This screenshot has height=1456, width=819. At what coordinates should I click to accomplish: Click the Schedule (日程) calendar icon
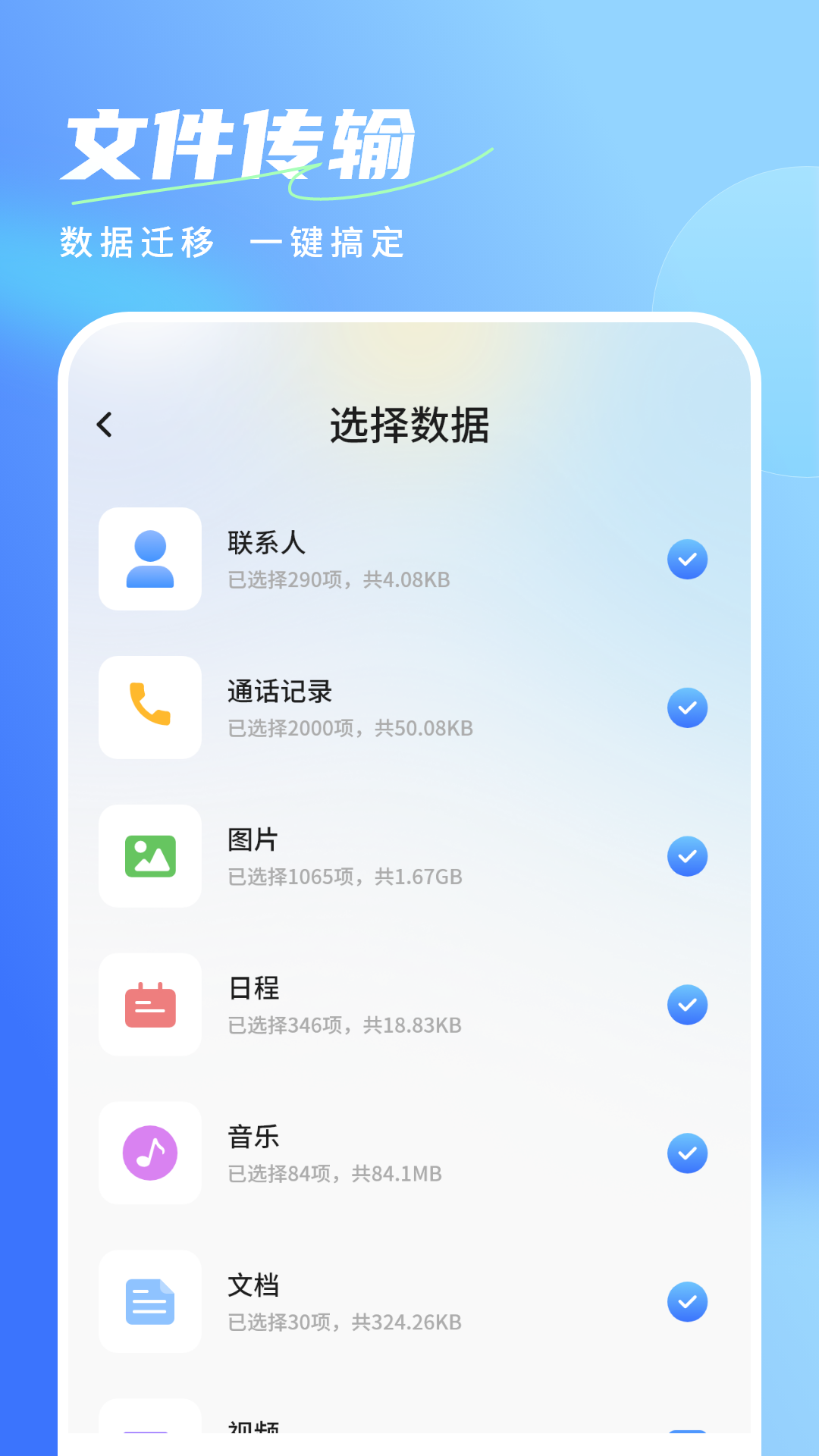pyautogui.click(x=149, y=1005)
